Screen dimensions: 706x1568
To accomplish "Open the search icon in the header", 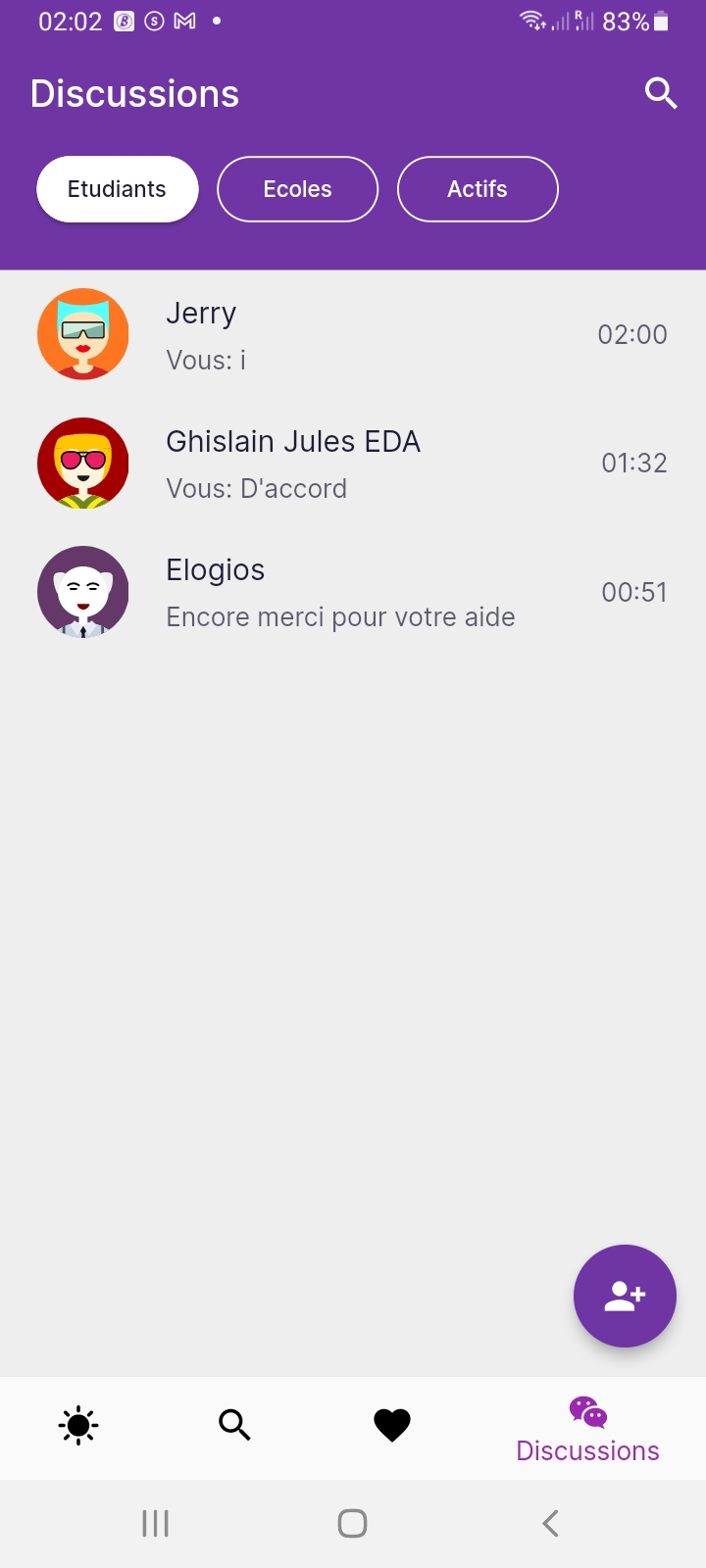I will [661, 93].
